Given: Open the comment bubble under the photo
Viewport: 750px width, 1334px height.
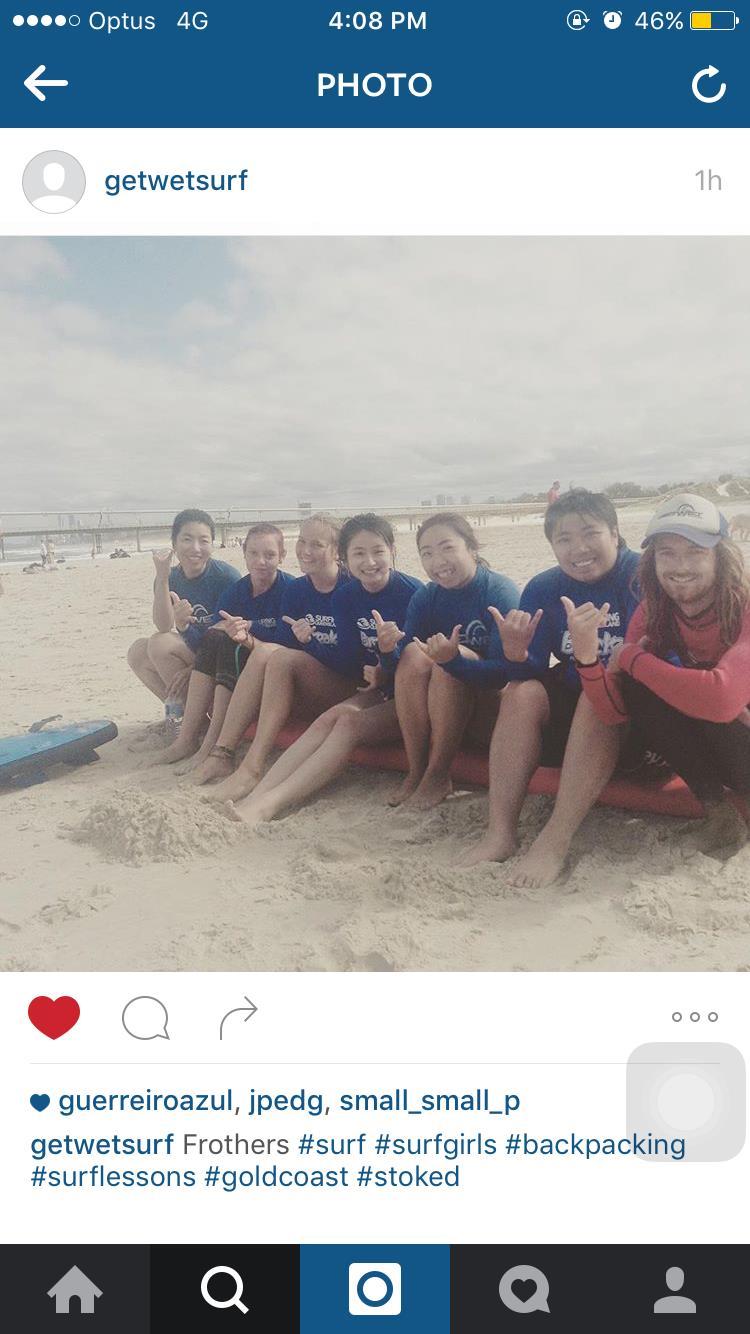Looking at the screenshot, I should (x=145, y=1019).
